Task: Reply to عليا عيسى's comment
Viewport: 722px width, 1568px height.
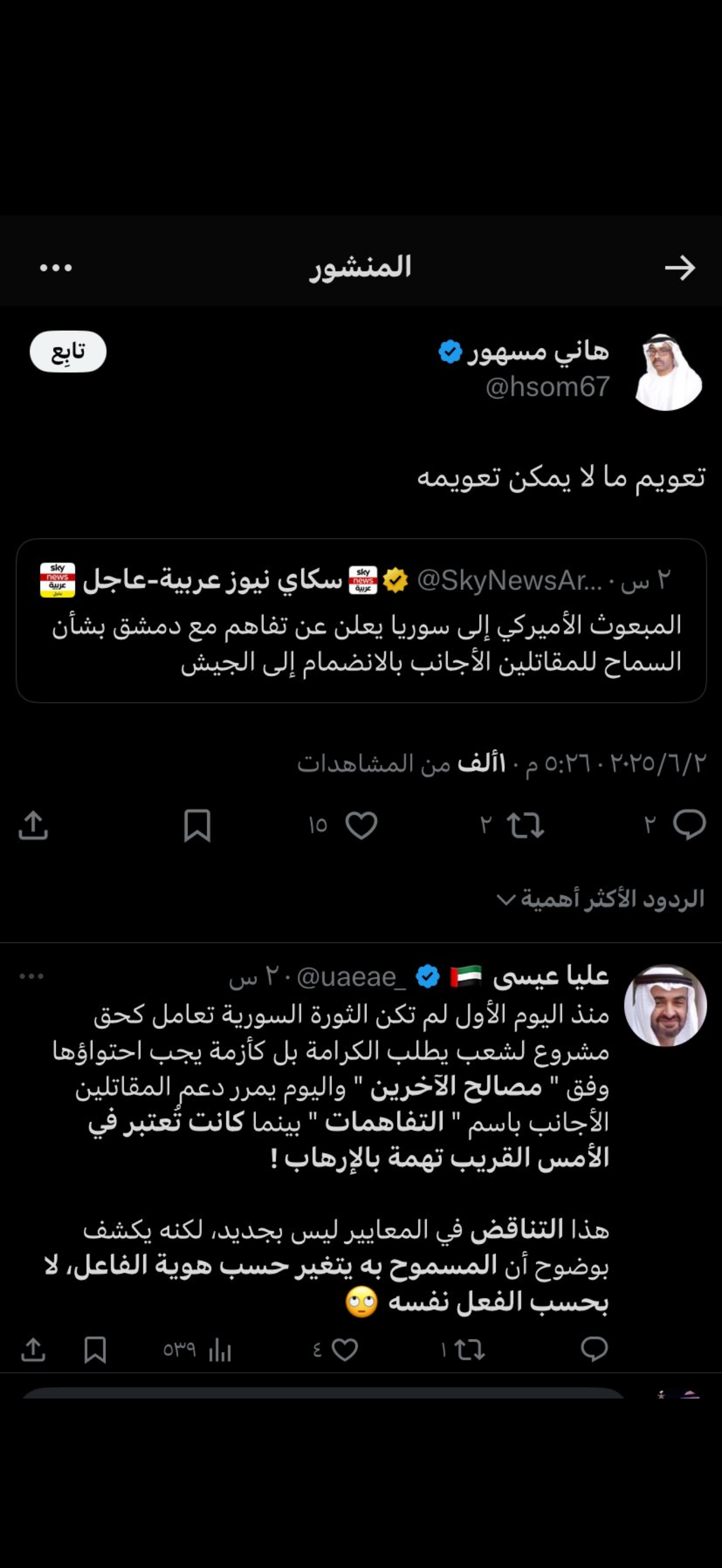Action: pyautogui.click(x=594, y=1349)
